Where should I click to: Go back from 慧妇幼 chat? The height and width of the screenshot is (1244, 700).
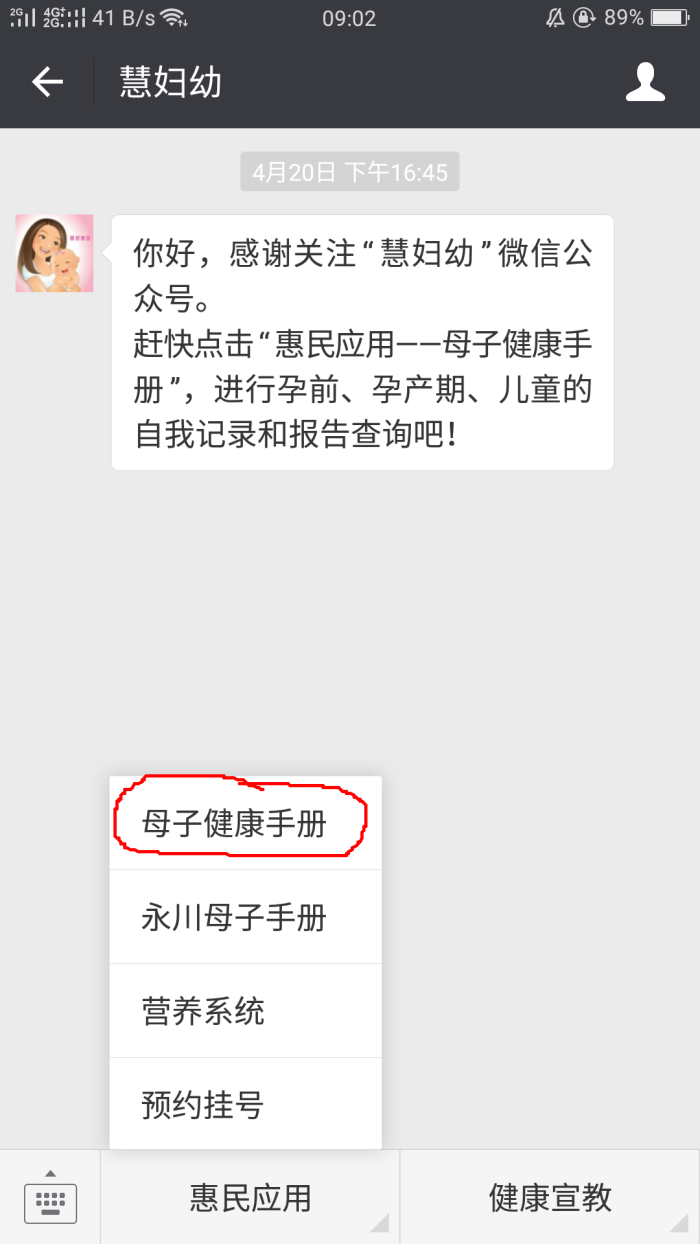pyautogui.click(x=47, y=82)
